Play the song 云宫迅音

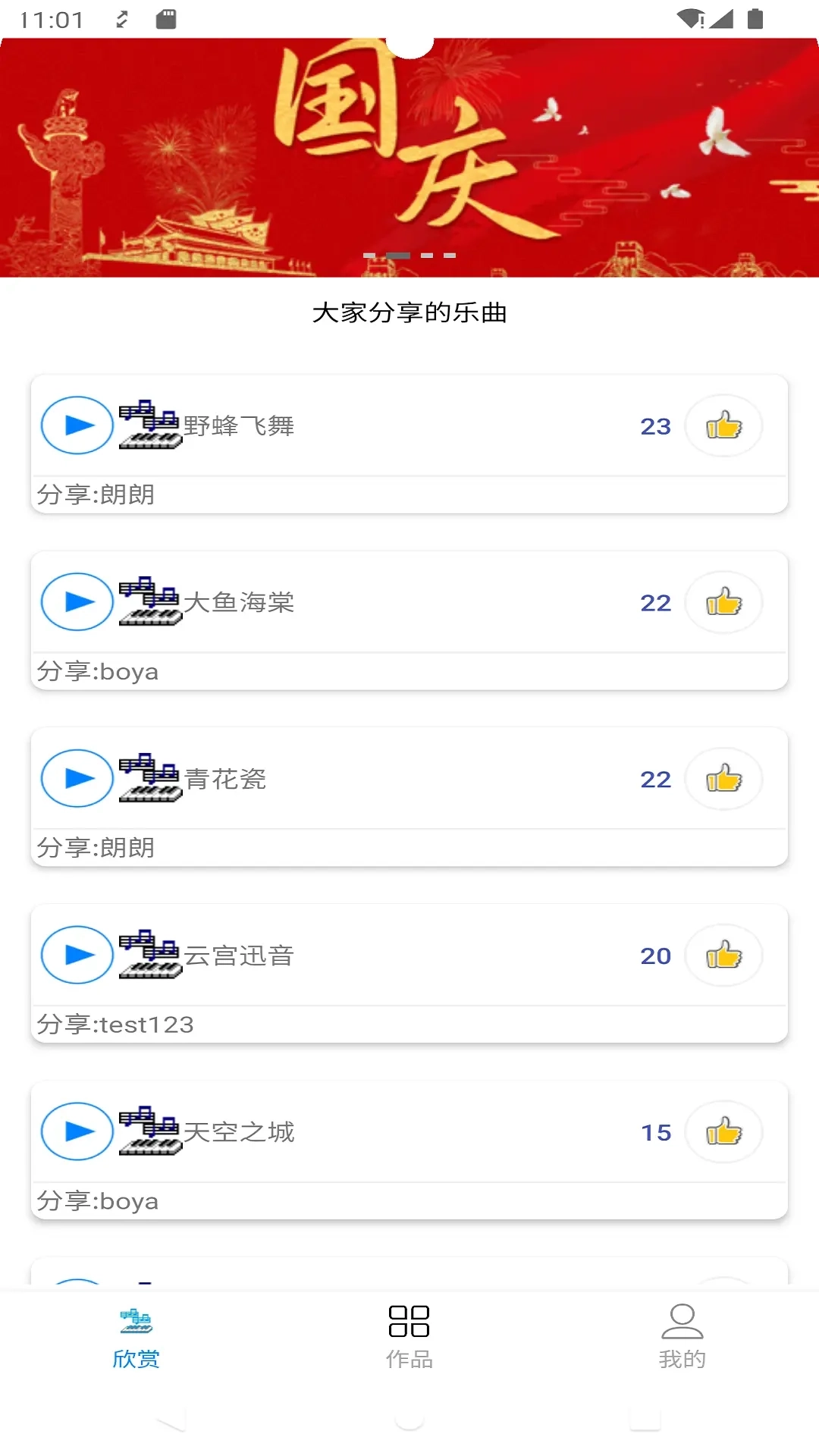(x=77, y=955)
